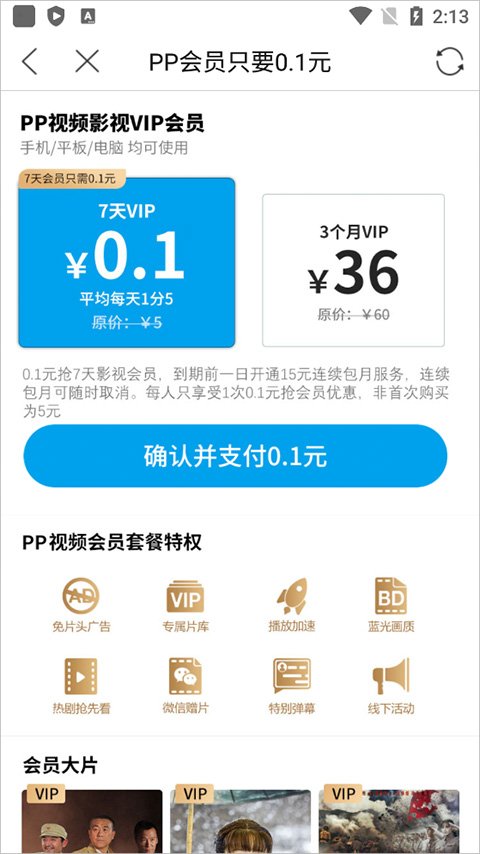
Task: Close the page with the X icon
Action: (87, 61)
